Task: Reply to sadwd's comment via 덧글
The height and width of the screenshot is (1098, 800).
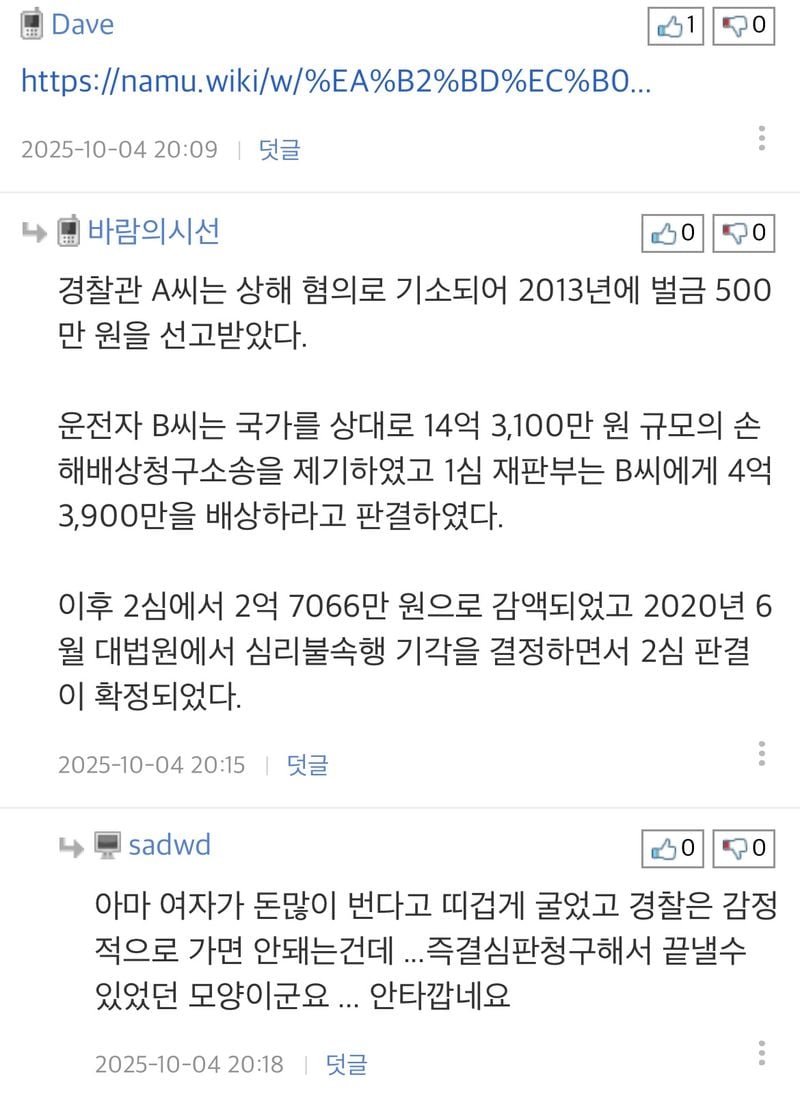Action: coord(346,1064)
